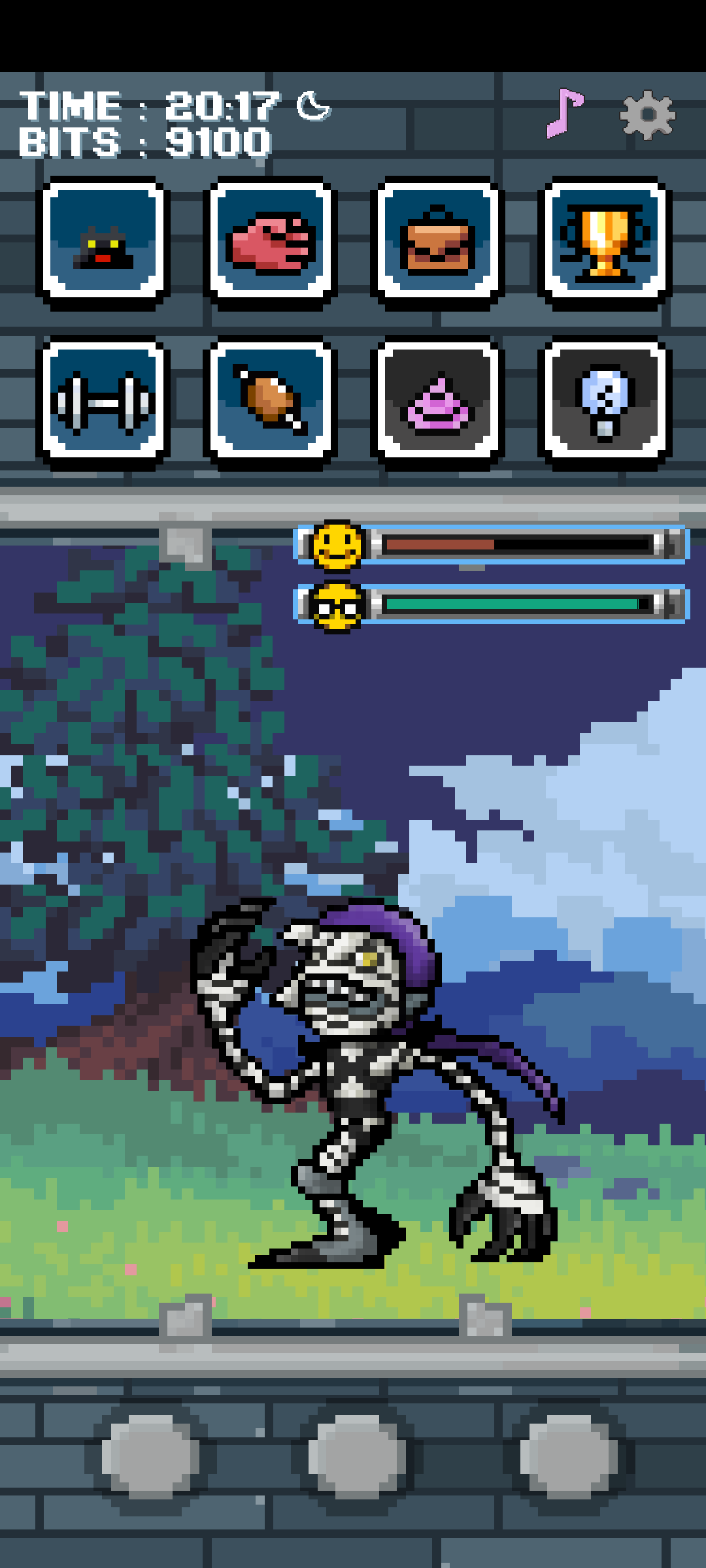Tap the right round gray button
Viewport: 706px width, 1568px height.
[569, 1456]
